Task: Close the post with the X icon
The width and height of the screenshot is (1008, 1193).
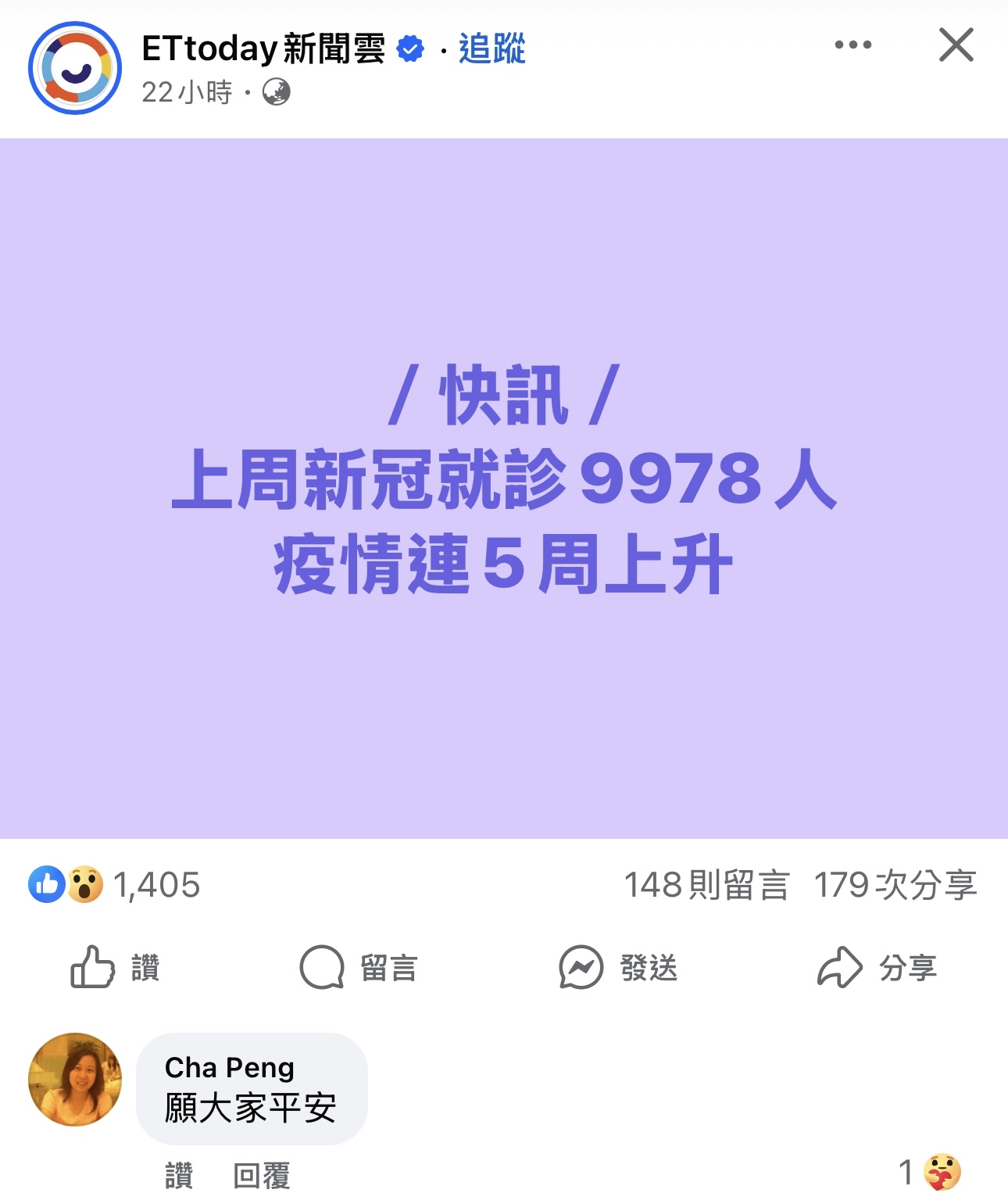Action: (x=956, y=45)
